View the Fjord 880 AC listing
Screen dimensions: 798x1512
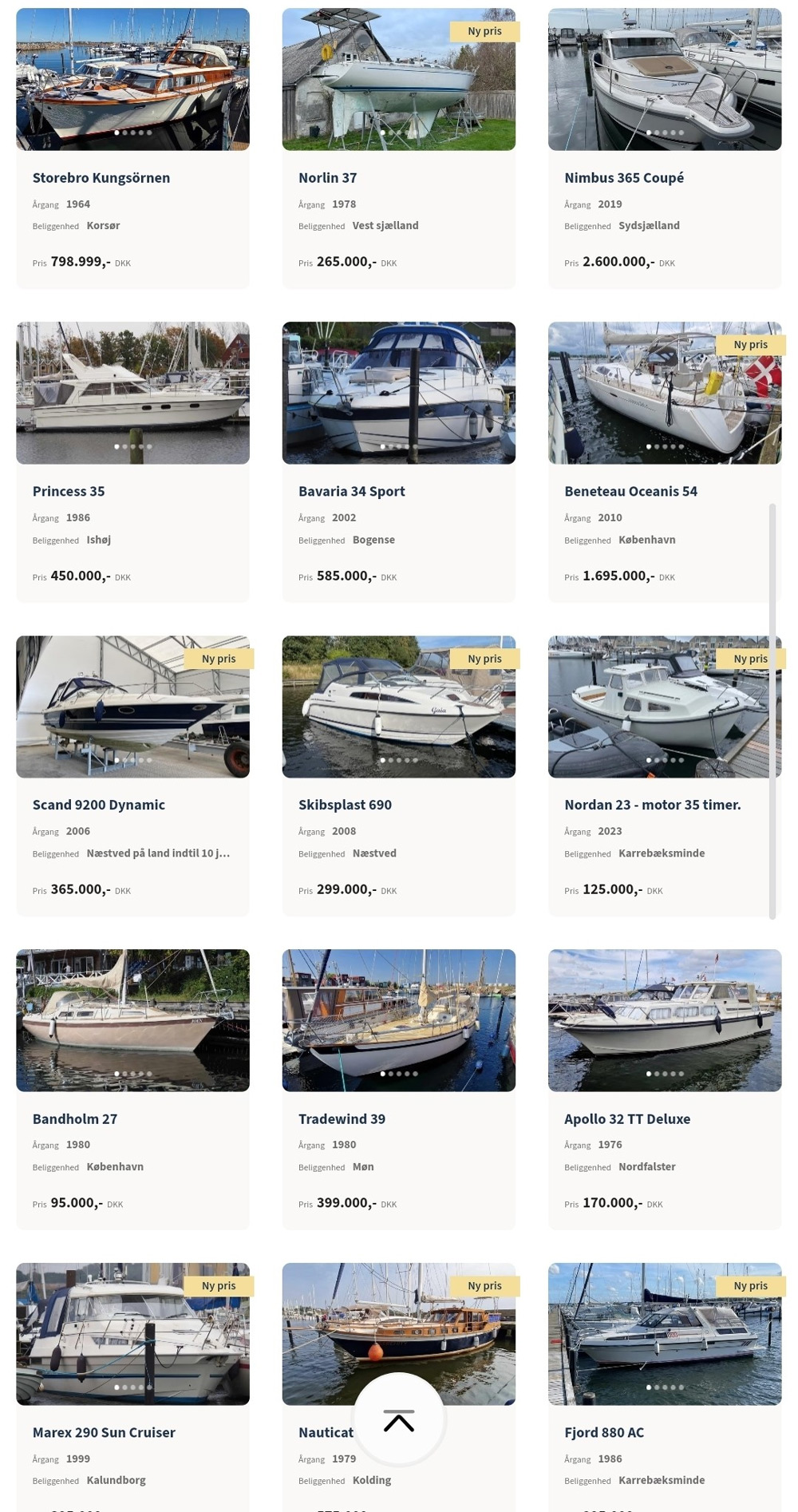click(604, 1432)
